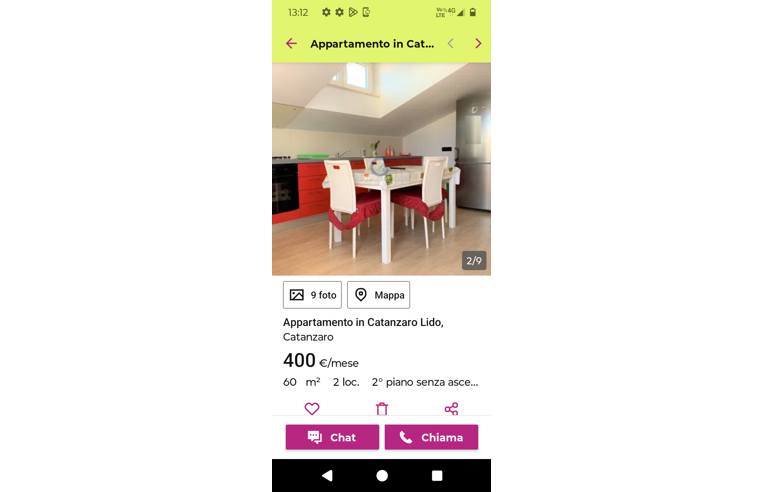Tap Chiama to call the advertiser
The image size is (764, 492).
point(431,437)
